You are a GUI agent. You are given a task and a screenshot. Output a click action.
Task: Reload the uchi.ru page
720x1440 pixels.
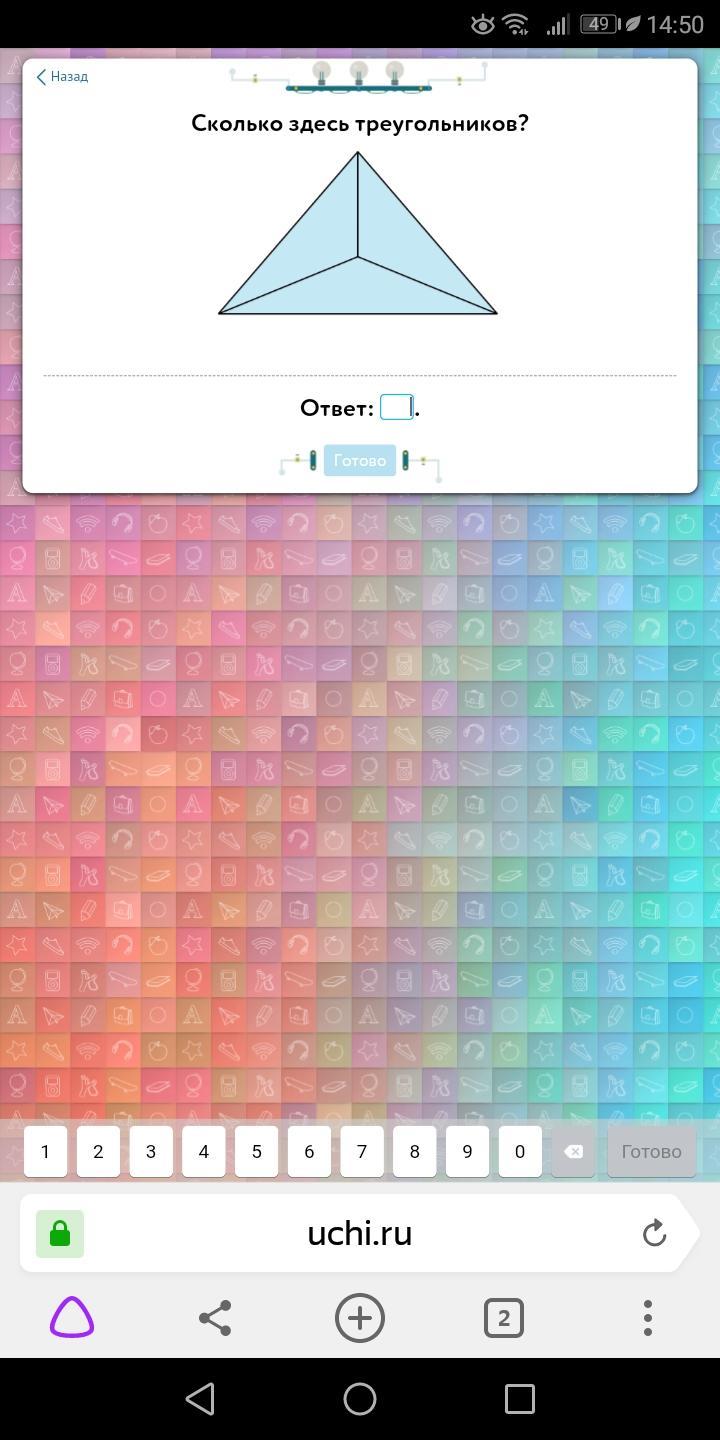point(654,1233)
